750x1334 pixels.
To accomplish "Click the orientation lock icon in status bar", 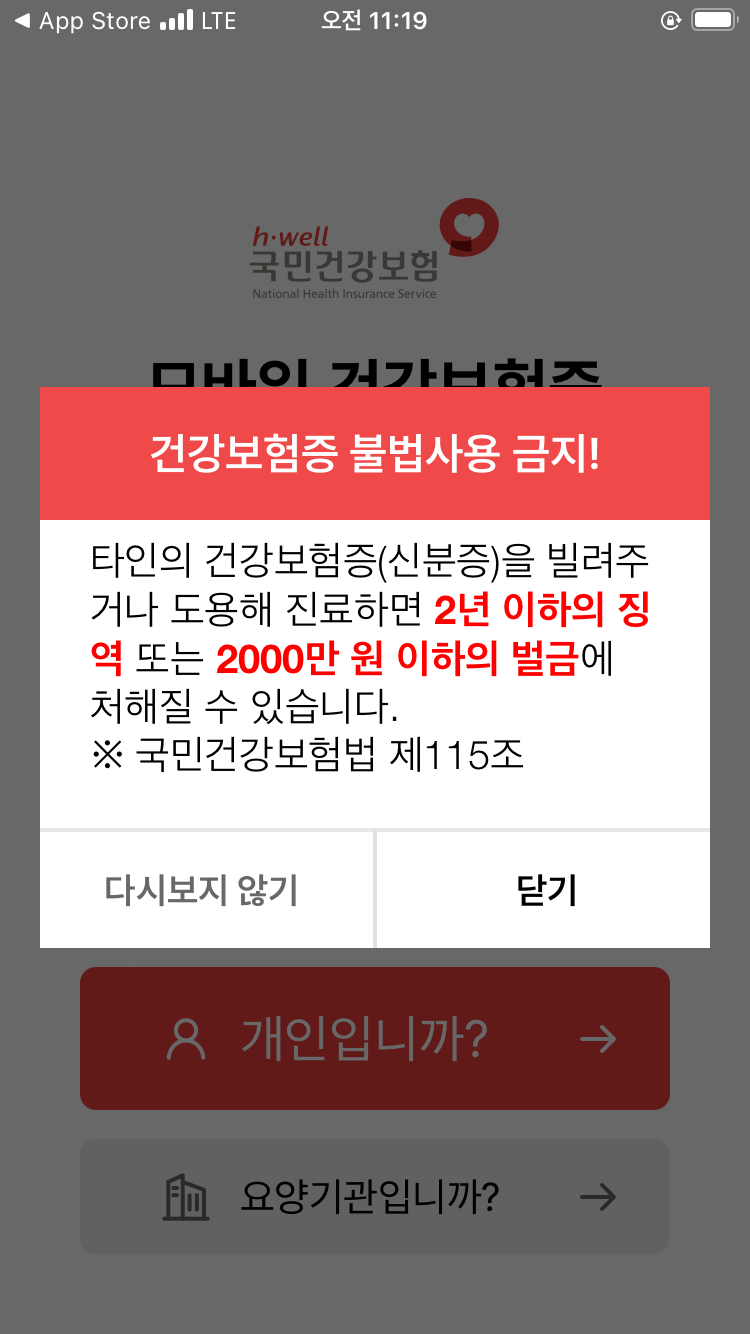I will pyautogui.click(x=669, y=19).
